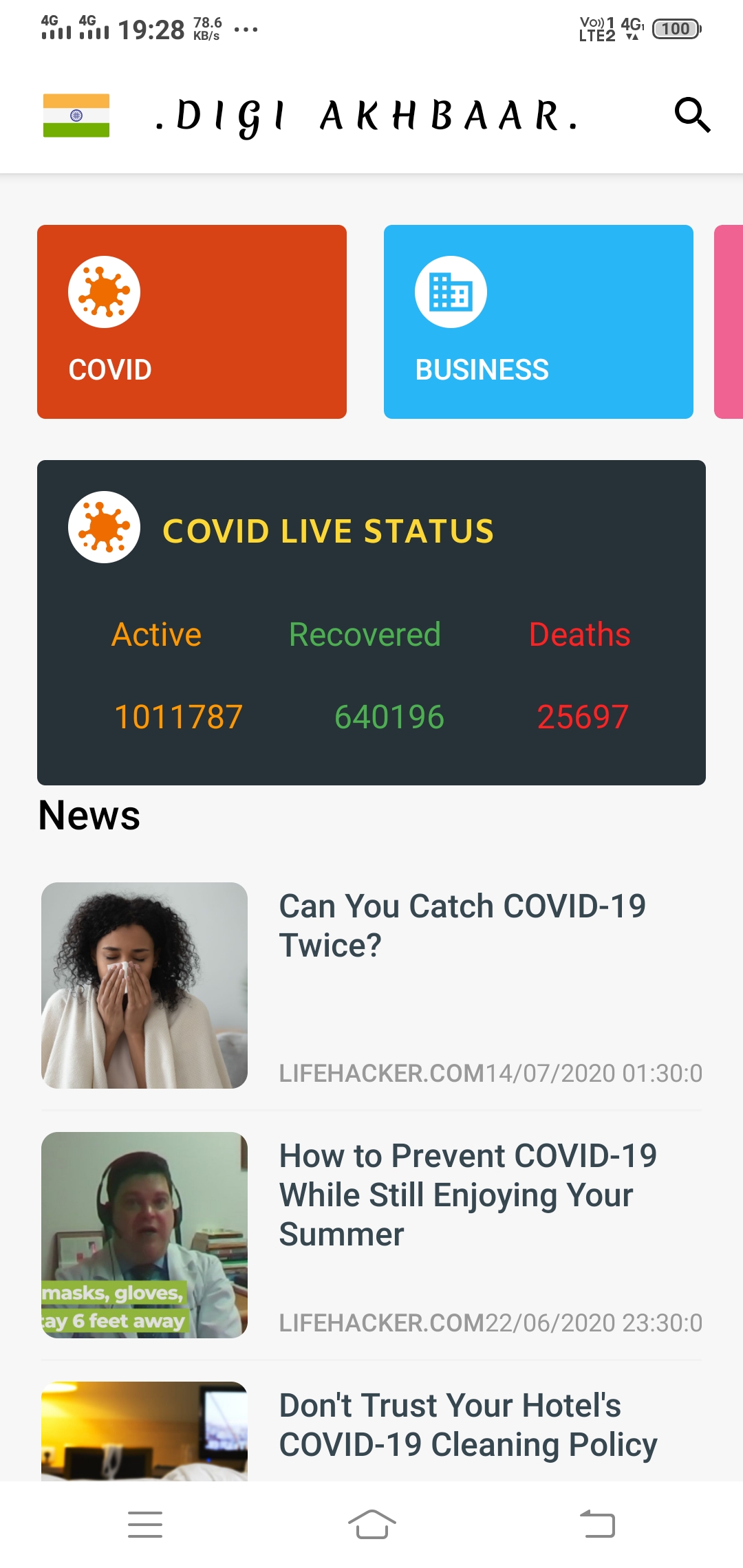Open the search icon in the header
This screenshot has width=743, height=1568.
[x=691, y=115]
